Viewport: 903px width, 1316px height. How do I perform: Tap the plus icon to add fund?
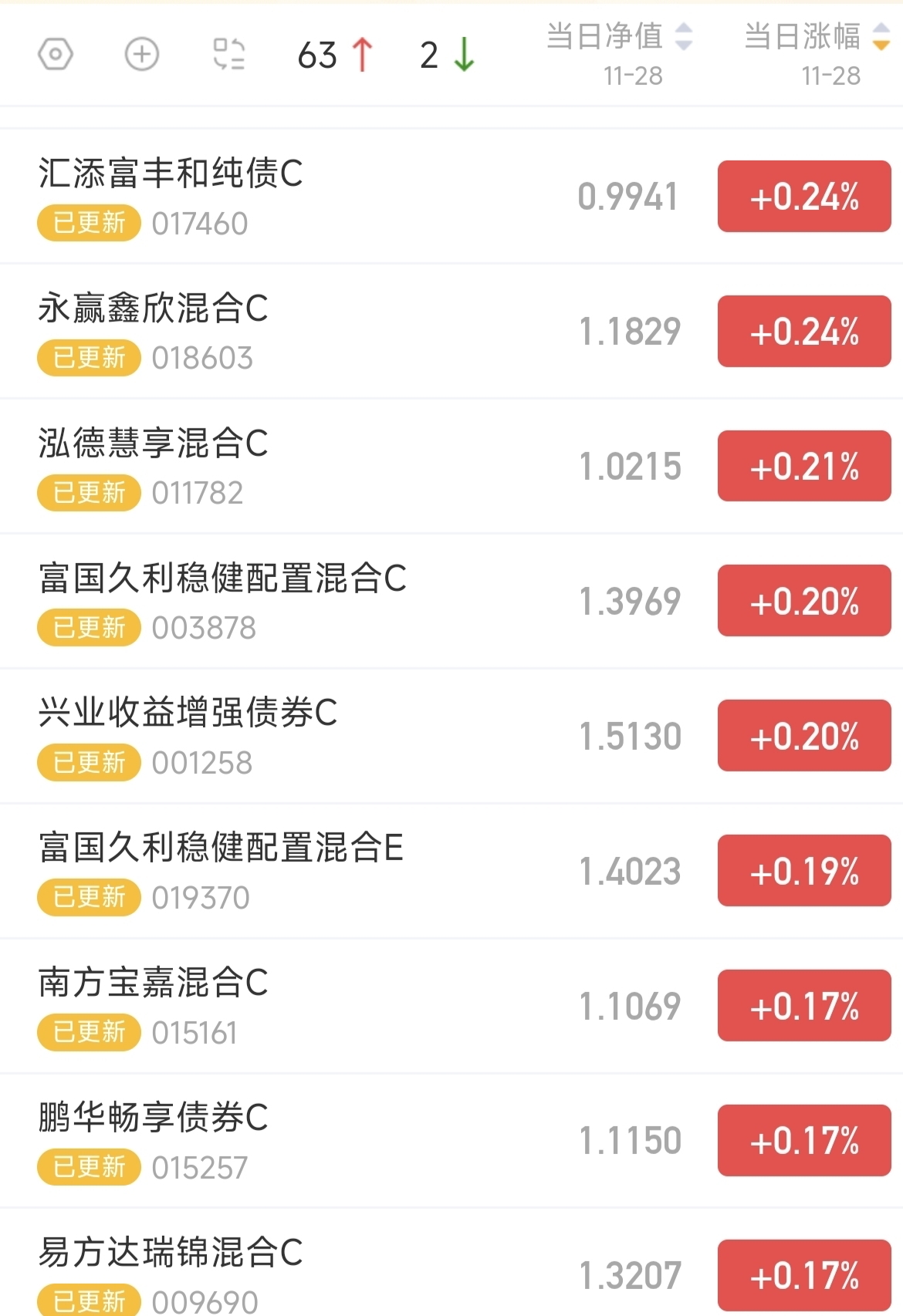(142, 55)
